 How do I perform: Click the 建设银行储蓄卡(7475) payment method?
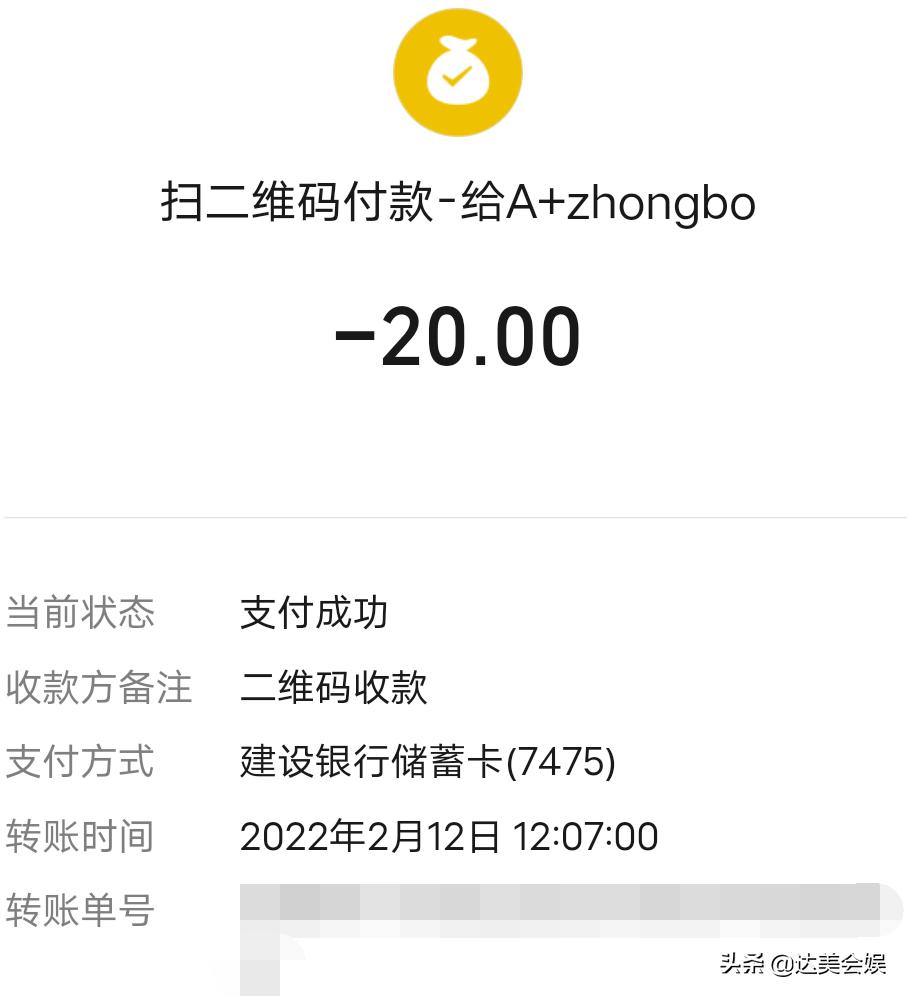click(426, 762)
